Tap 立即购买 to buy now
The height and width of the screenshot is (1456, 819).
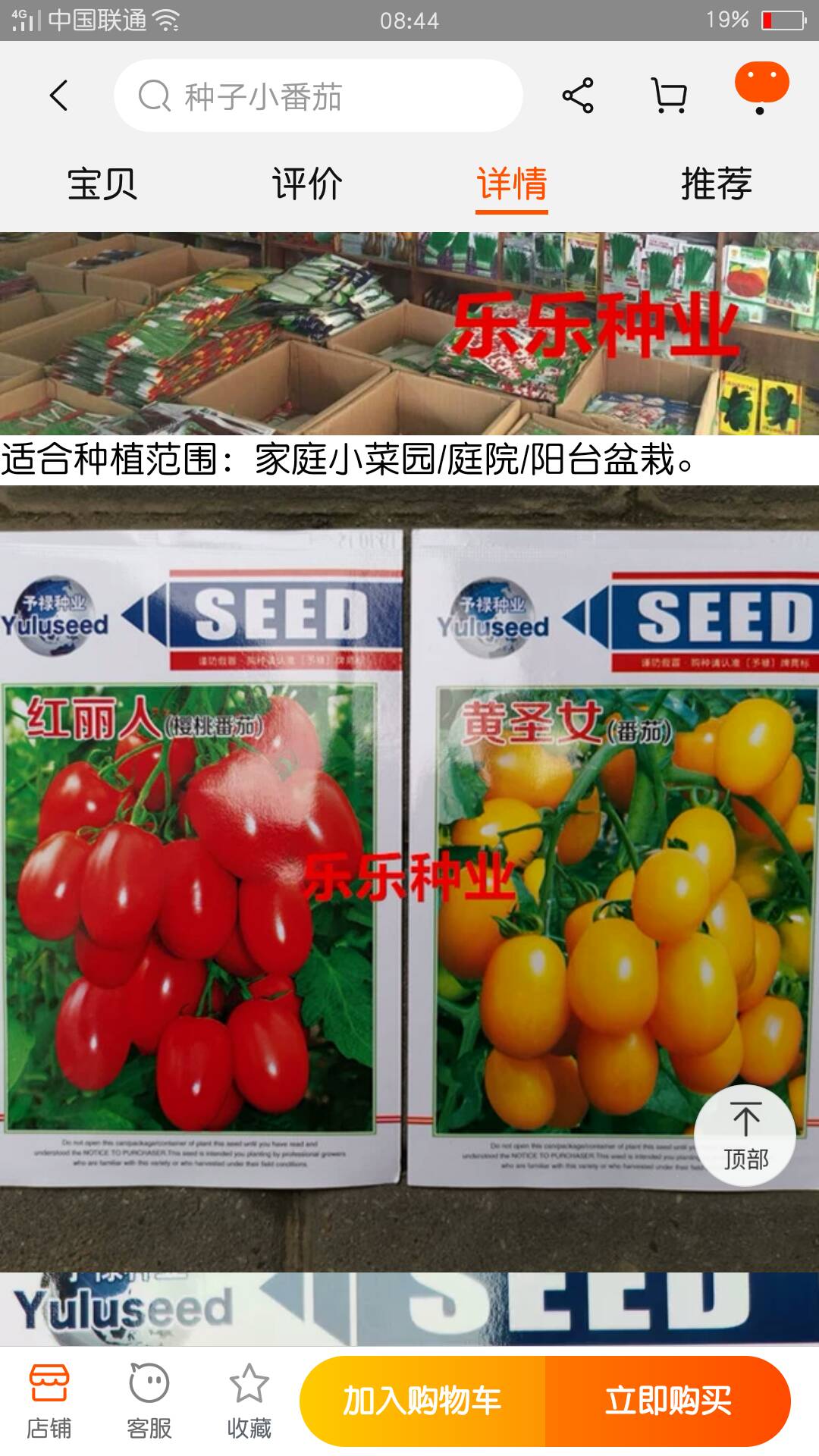pos(668,1401)
